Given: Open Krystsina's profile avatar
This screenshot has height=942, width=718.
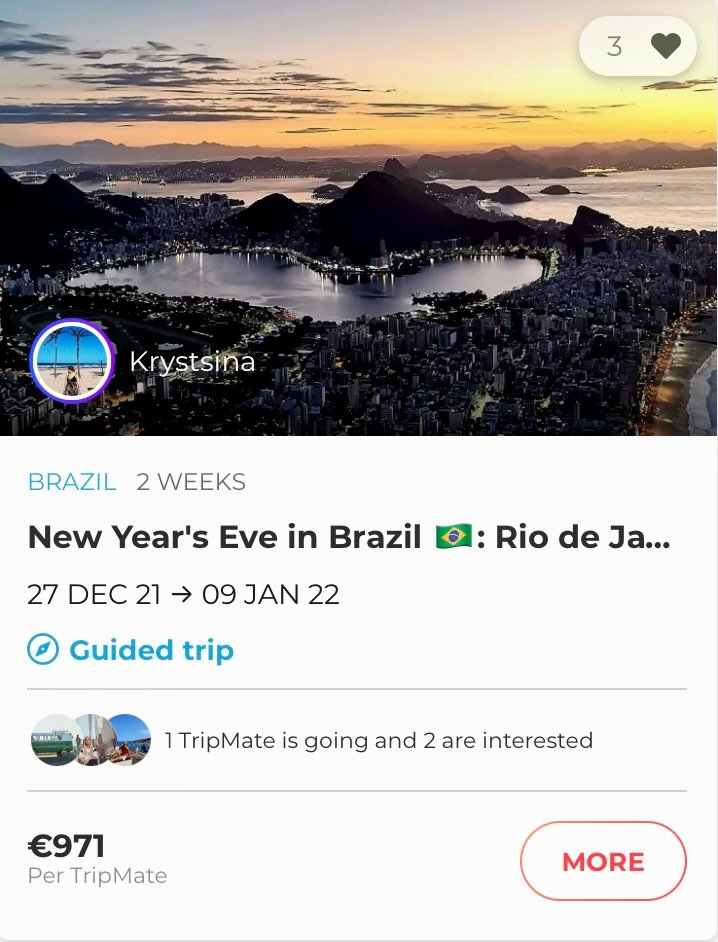Looking at the screenshot, I should [x=71, y=361].
